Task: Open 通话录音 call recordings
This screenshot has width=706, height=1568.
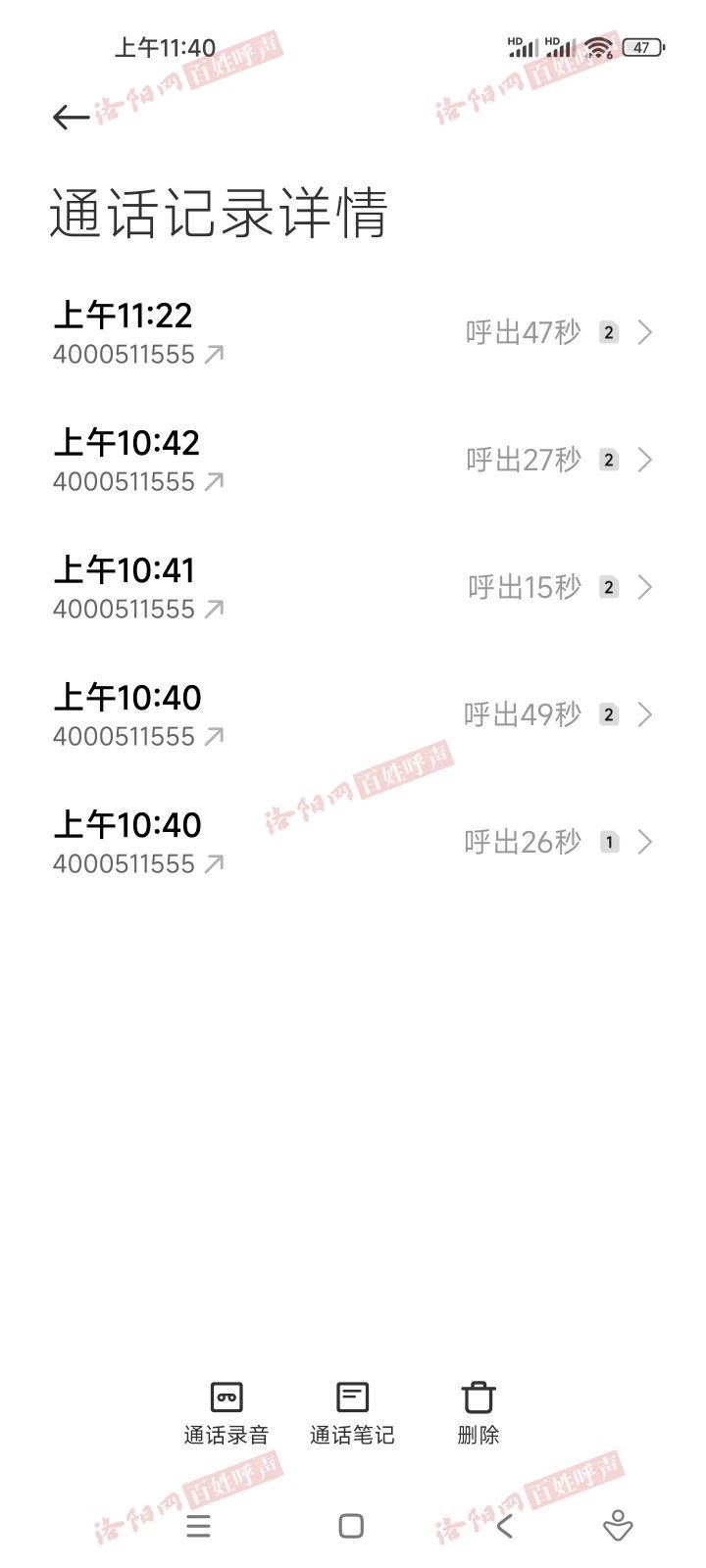Action: 227,1413
